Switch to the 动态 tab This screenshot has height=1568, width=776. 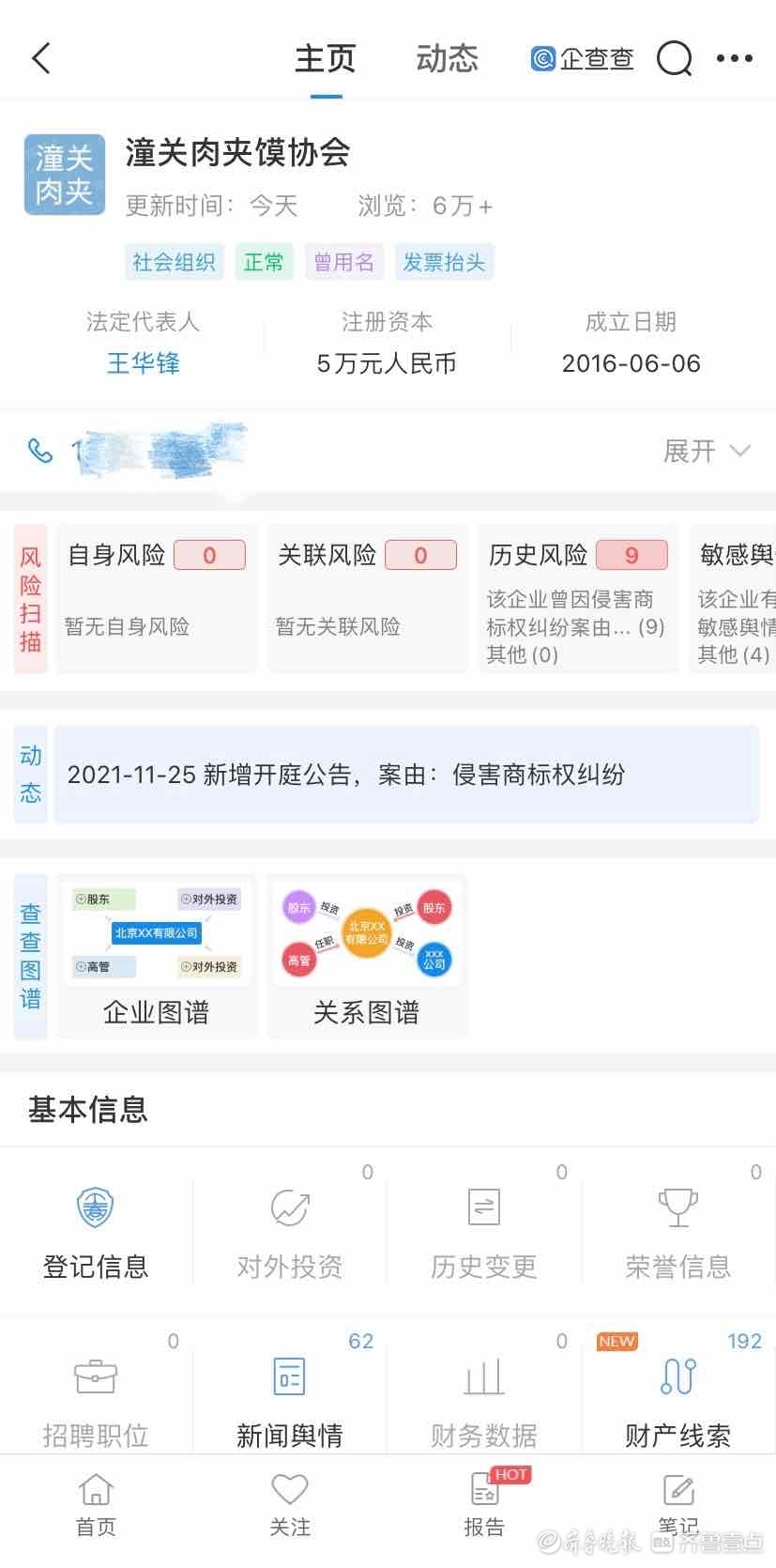447,58
